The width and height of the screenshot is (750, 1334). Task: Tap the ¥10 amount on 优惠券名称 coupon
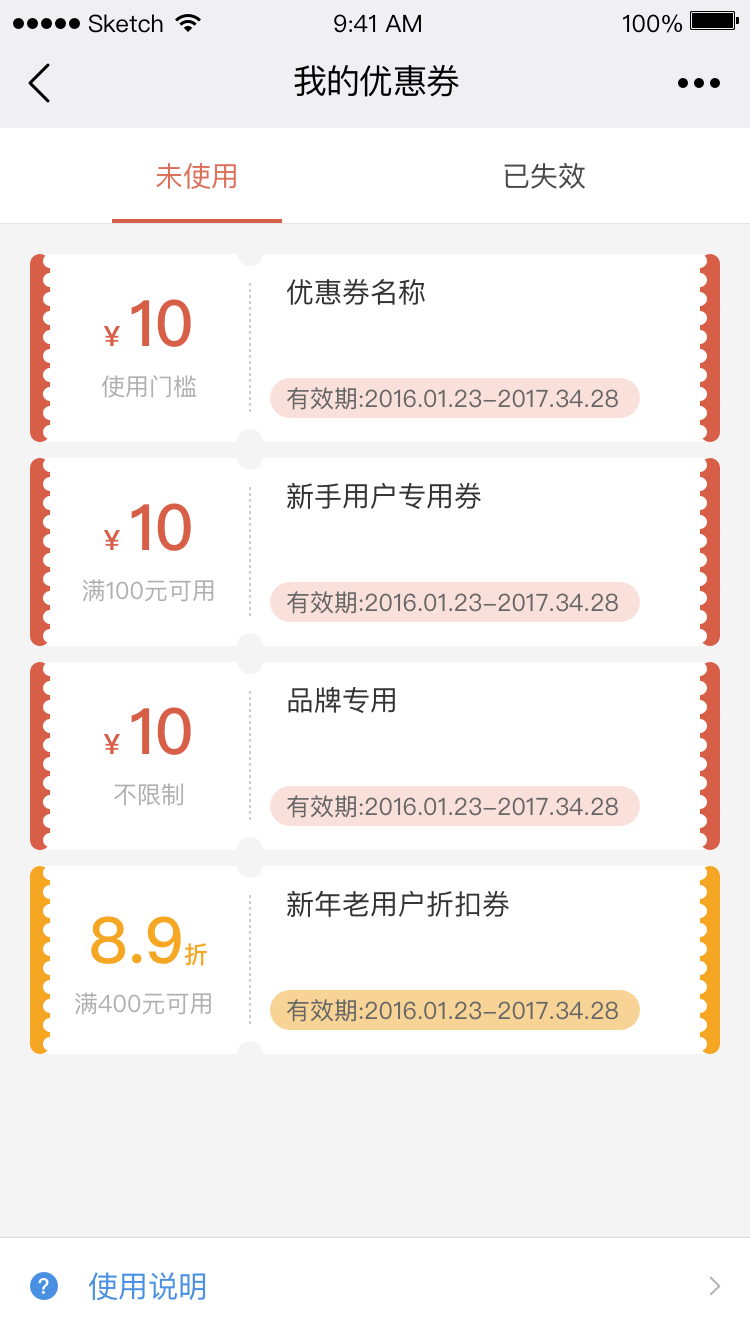click(x=150, y=323)
